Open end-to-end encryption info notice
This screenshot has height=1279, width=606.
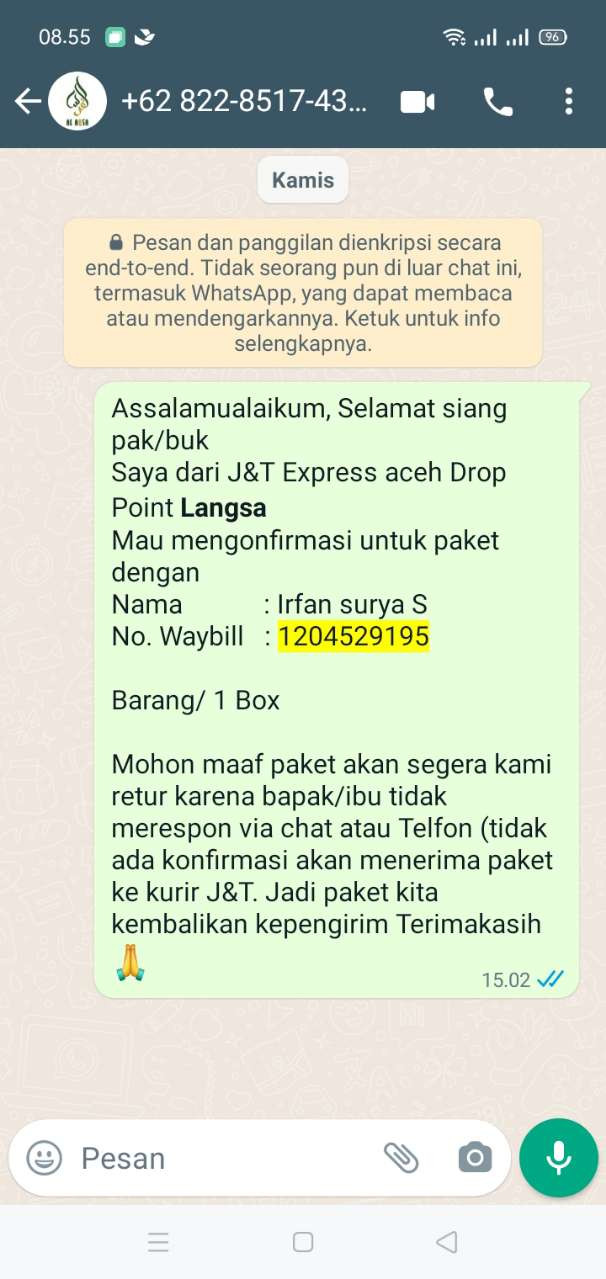click(x=303, y=292)
